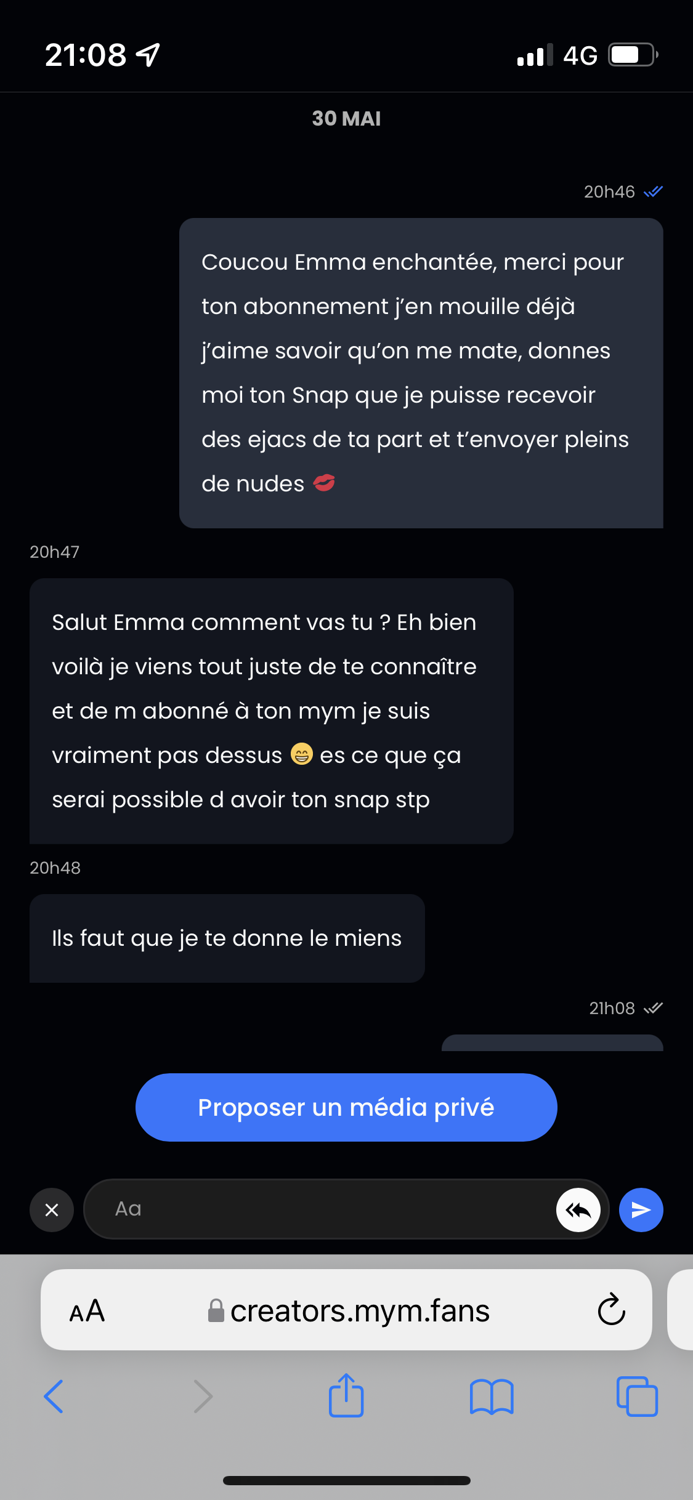
Task: Open Safari bookmarks
Action: [491, 1396]
